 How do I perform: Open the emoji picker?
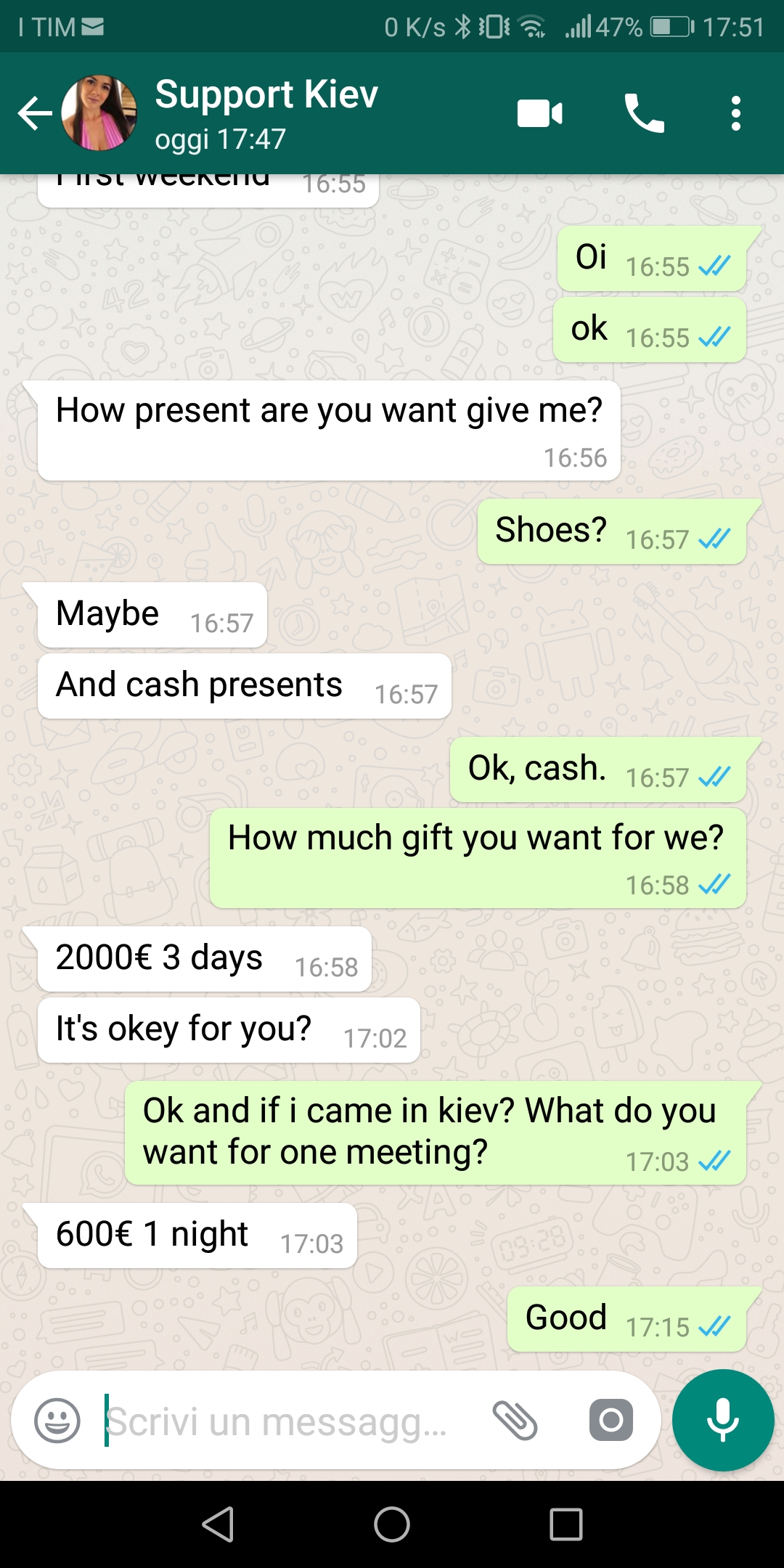[57, 1420]
